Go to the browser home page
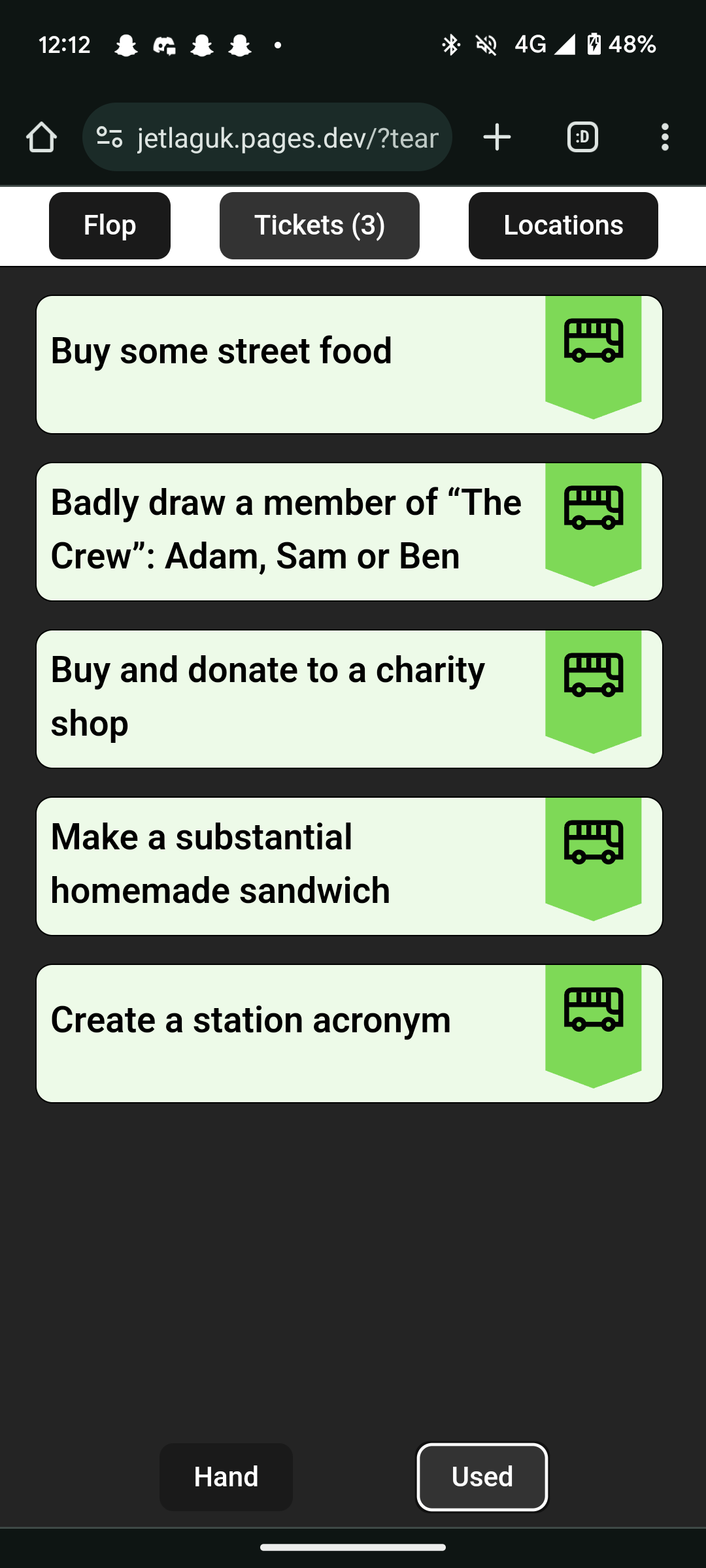 (41, 137)
